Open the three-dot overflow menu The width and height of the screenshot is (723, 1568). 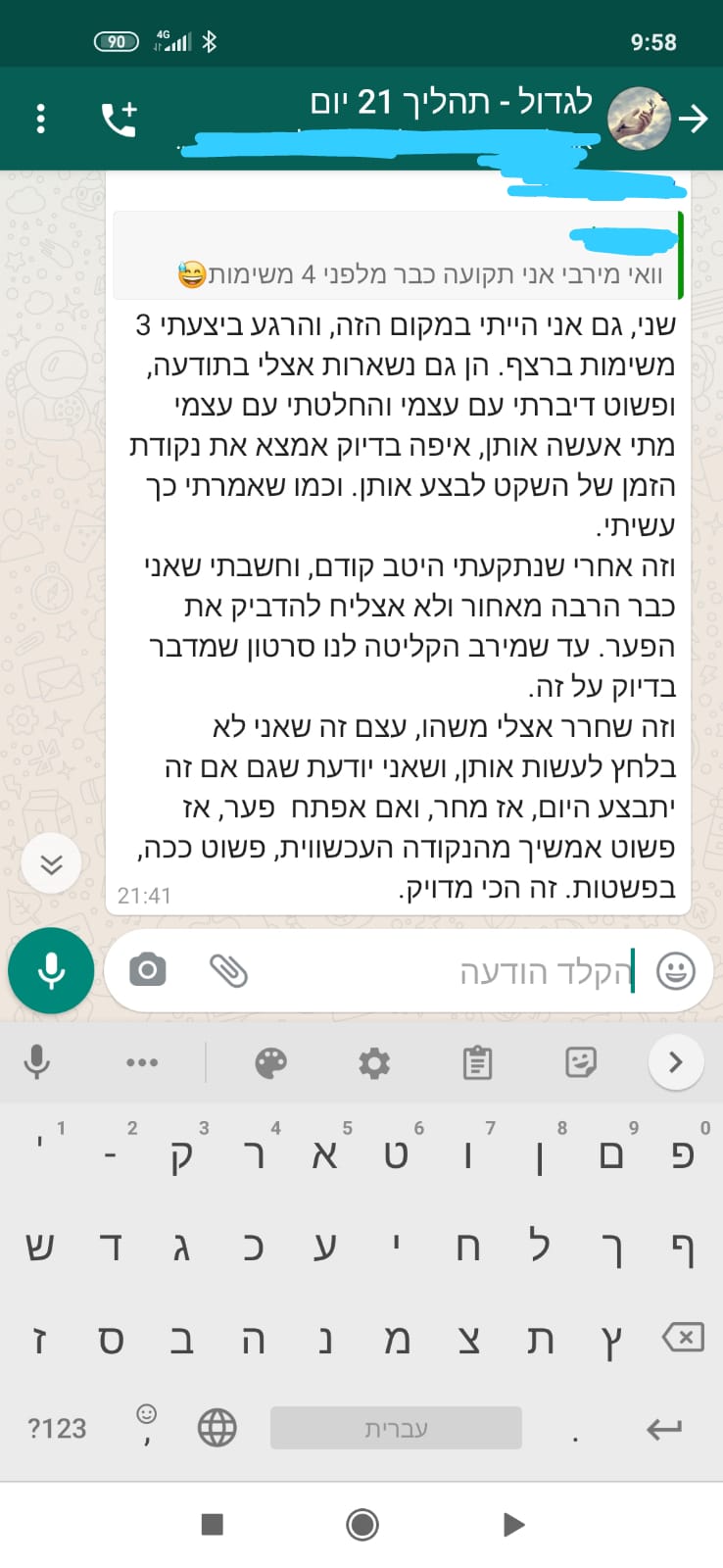tap(40, 119)
